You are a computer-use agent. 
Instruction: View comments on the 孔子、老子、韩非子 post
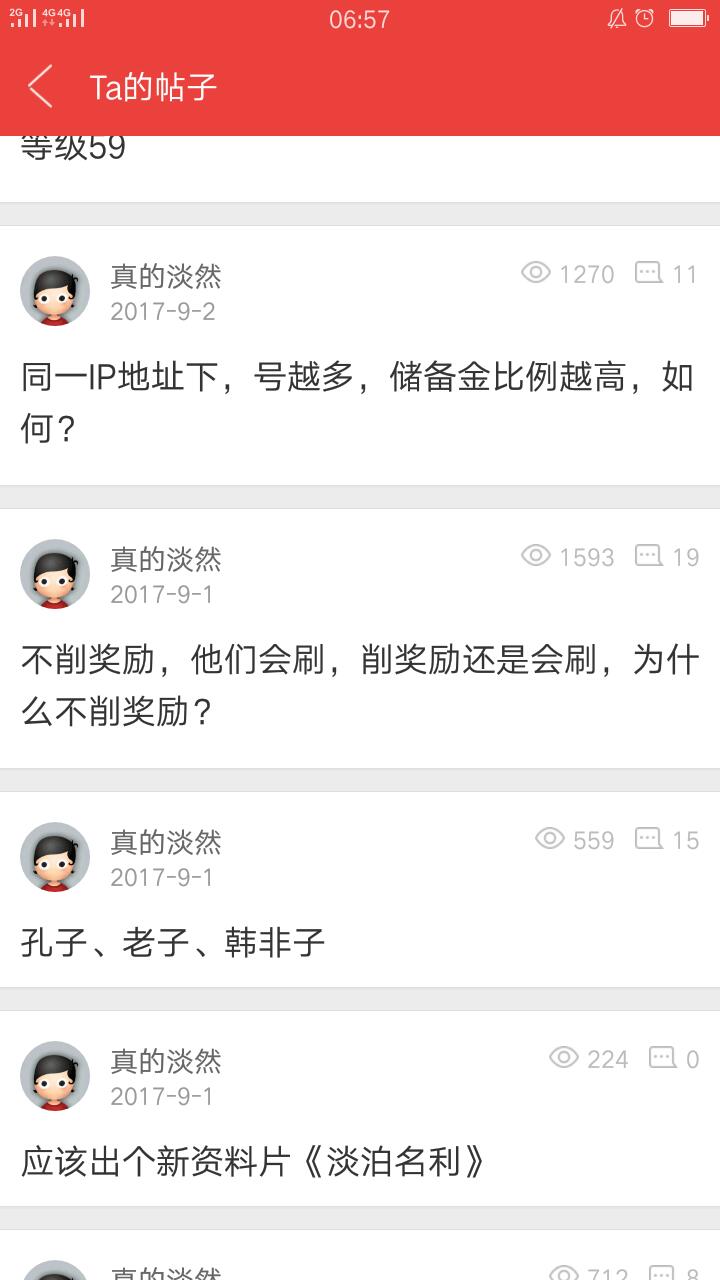click(667, 840)
